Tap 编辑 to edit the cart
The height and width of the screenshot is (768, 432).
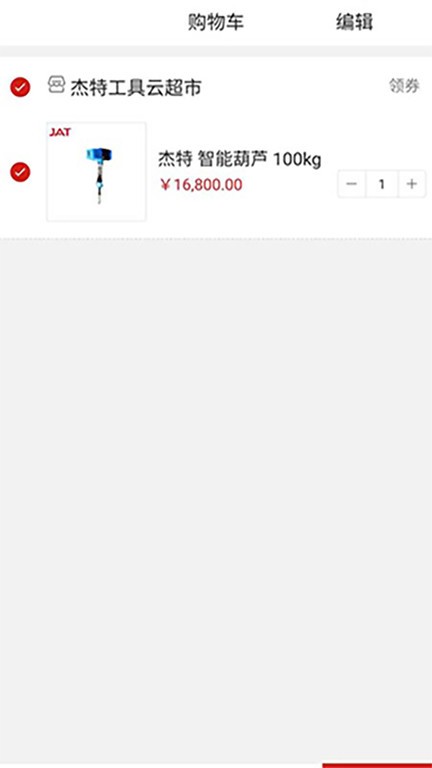(354, 23)
